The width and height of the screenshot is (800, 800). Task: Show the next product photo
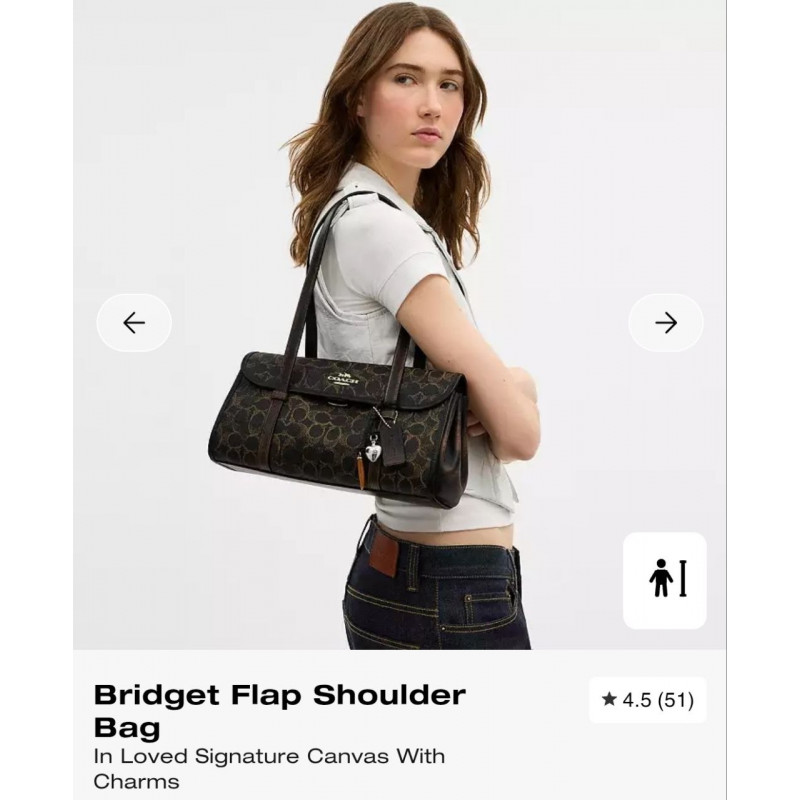coord(665,322)
